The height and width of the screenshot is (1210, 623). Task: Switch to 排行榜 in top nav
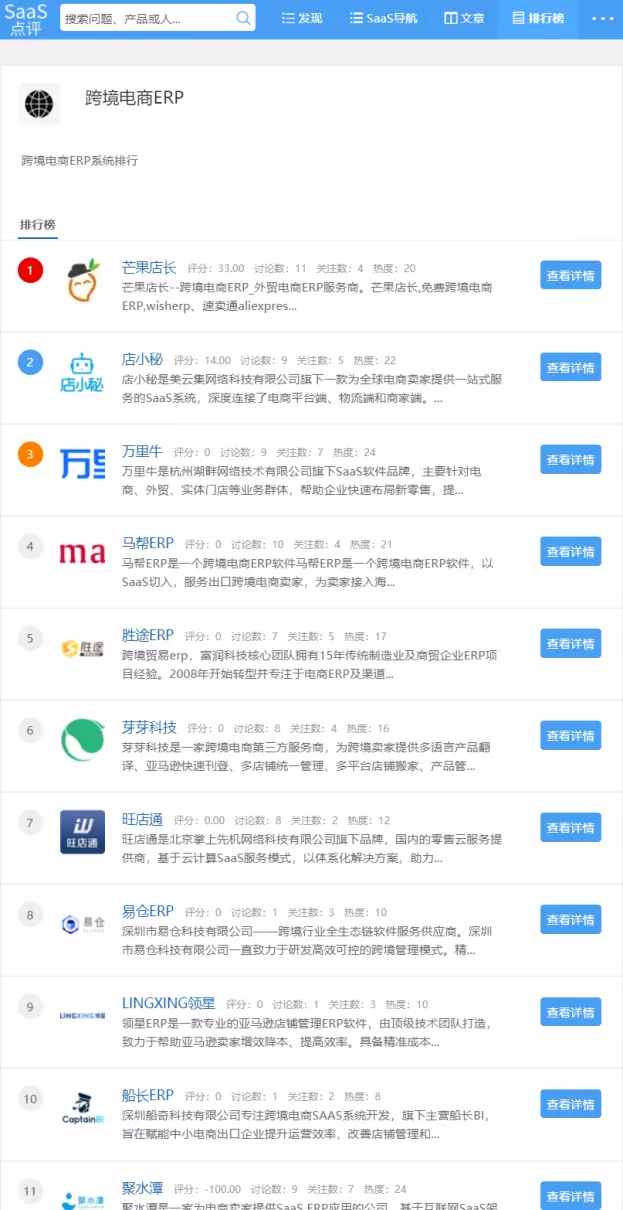point(537,19)
